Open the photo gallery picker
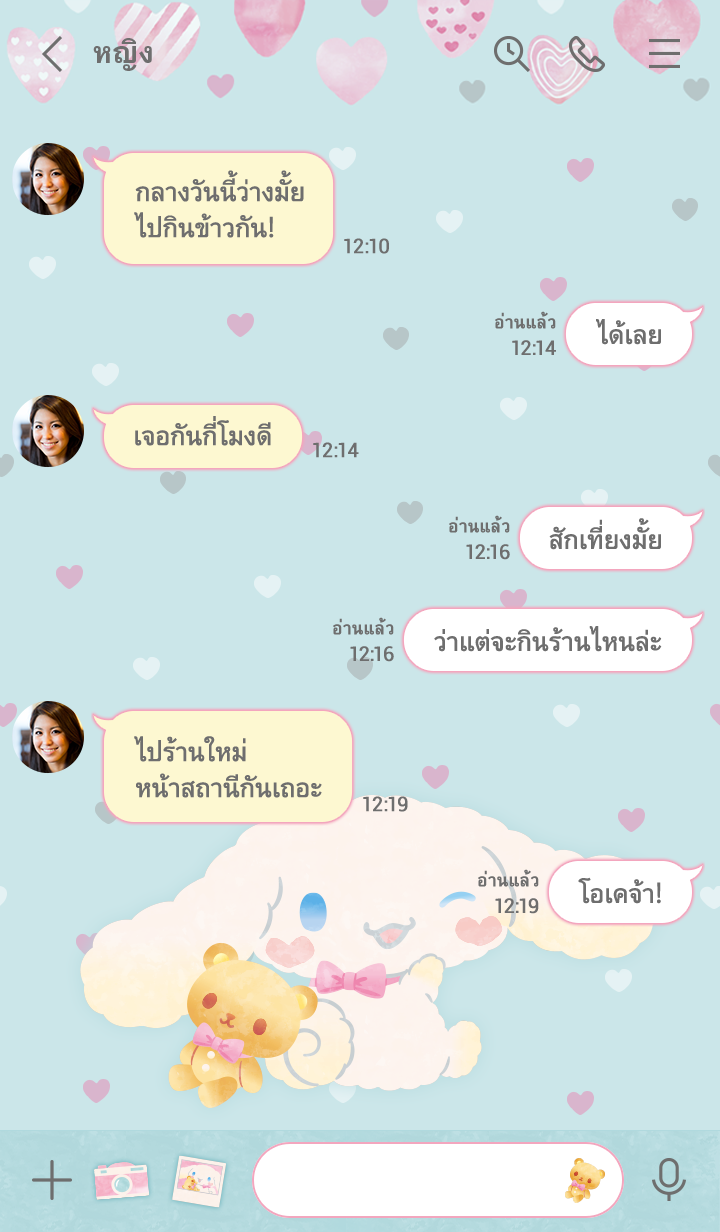This screenshot has height=1232, width=720. pos(199,1181)
